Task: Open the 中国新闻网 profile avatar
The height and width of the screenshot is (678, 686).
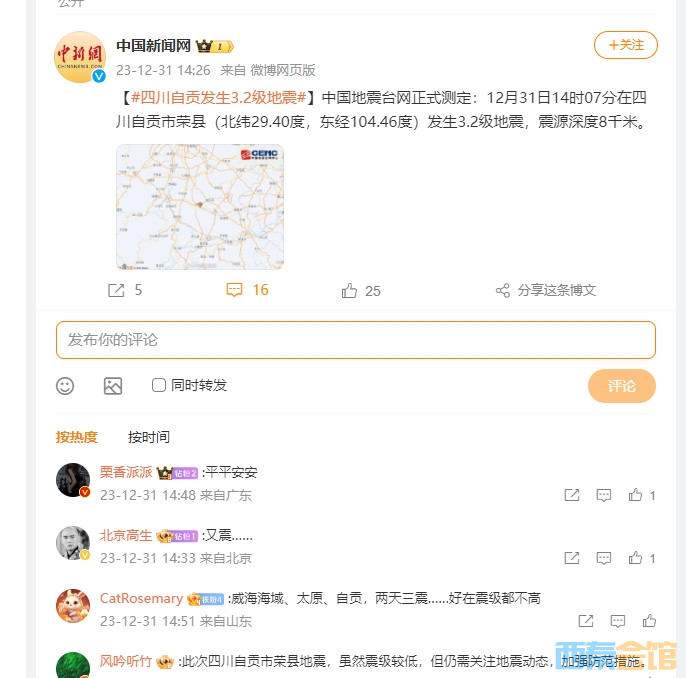Action: point(79,57)
